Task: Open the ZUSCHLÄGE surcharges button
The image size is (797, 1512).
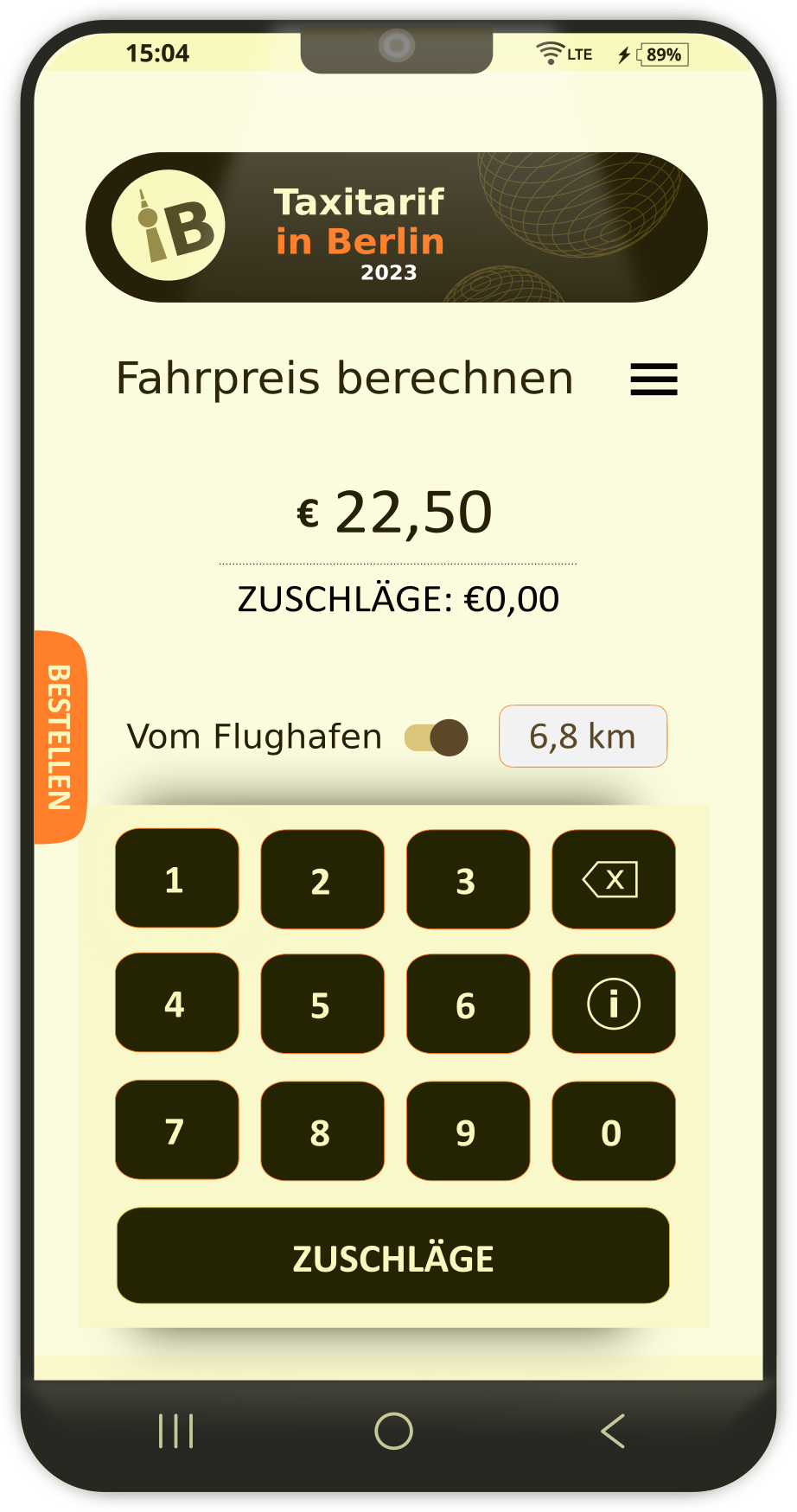Action: [x=393, y=1256]
